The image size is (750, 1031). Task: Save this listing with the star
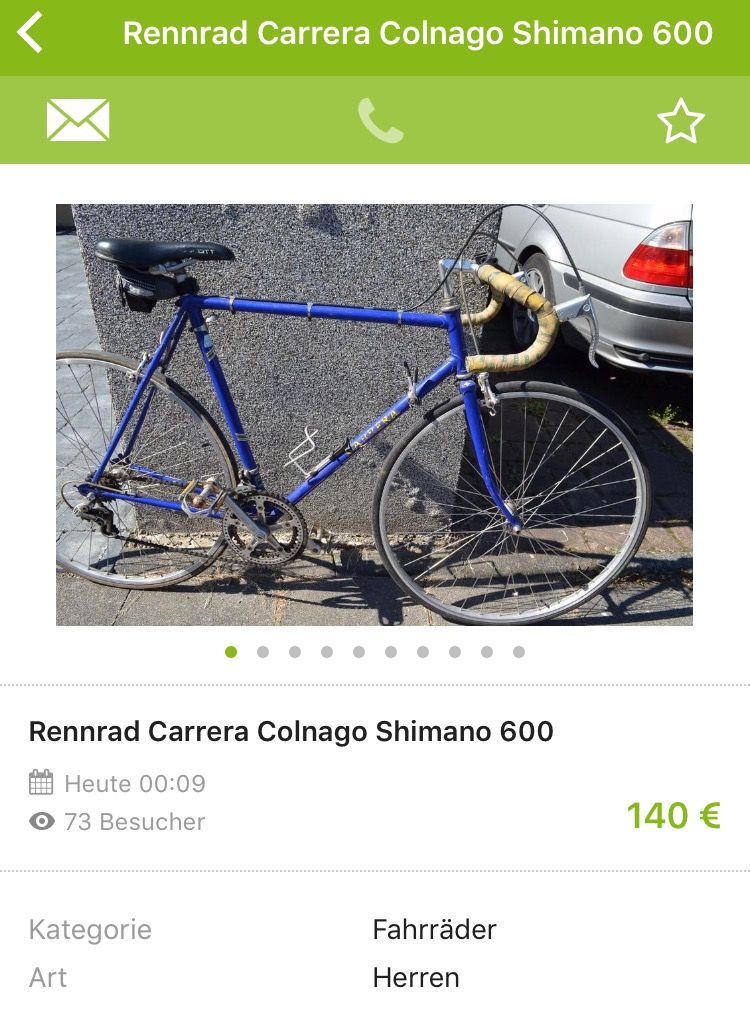[681, 122]
